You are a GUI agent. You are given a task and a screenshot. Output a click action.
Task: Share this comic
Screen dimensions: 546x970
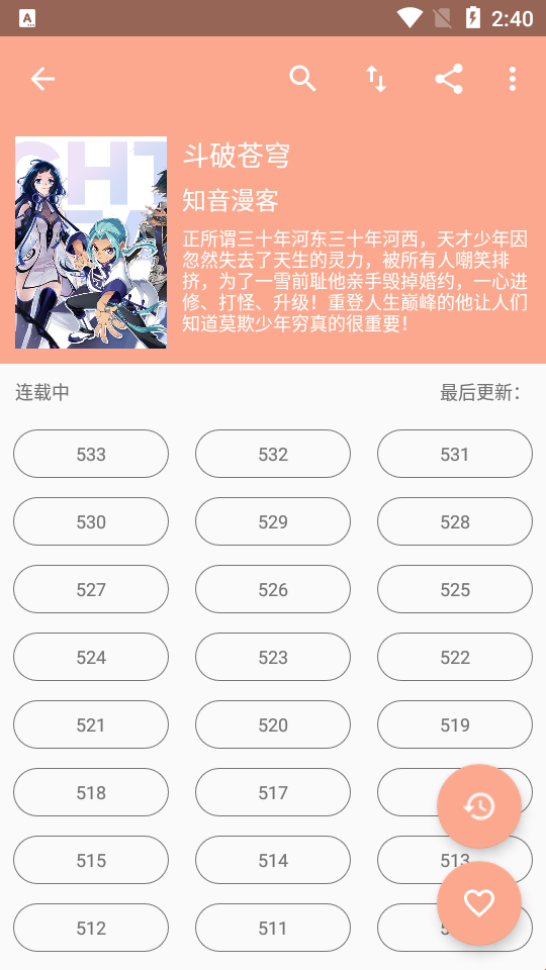point(449,79)
